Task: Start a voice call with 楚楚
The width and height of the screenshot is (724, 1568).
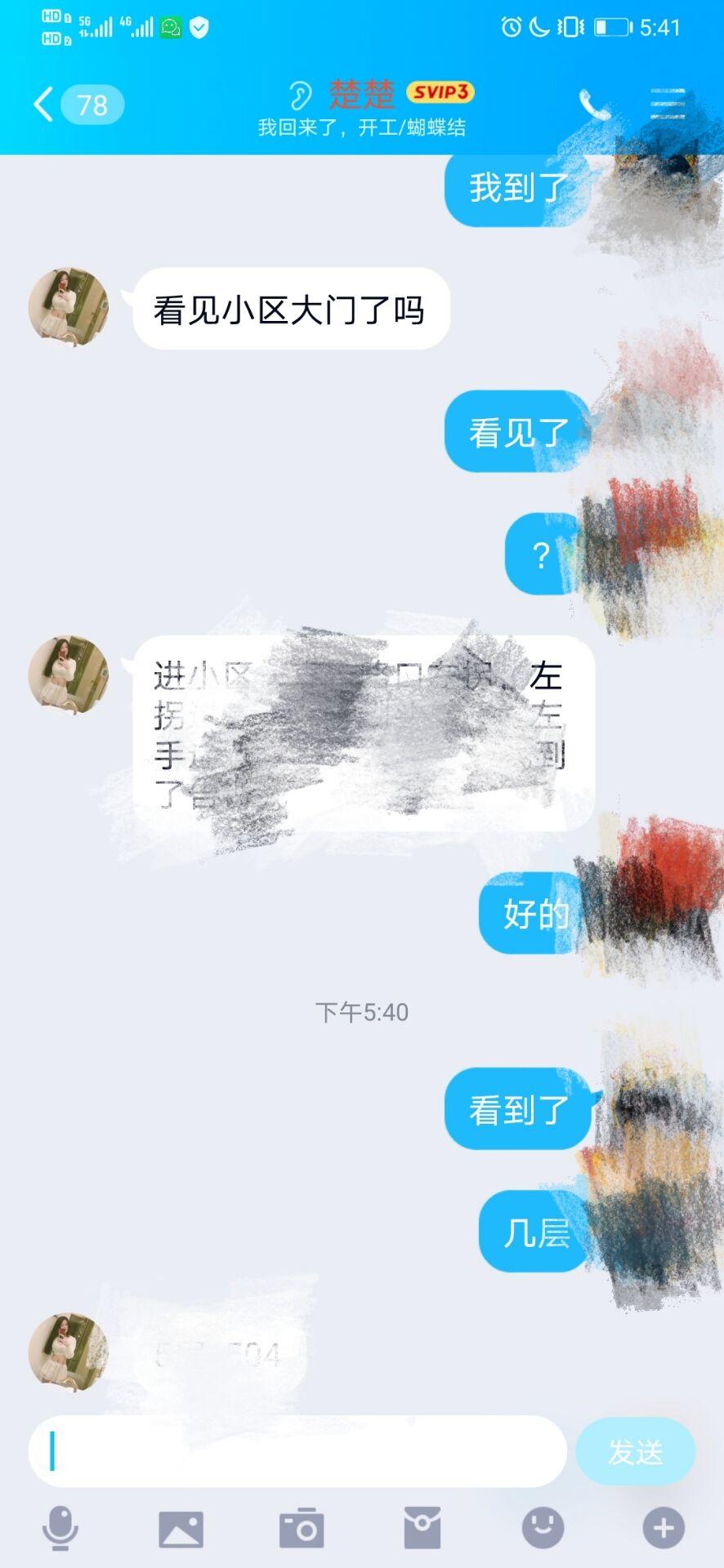Action: click(594, 105)
